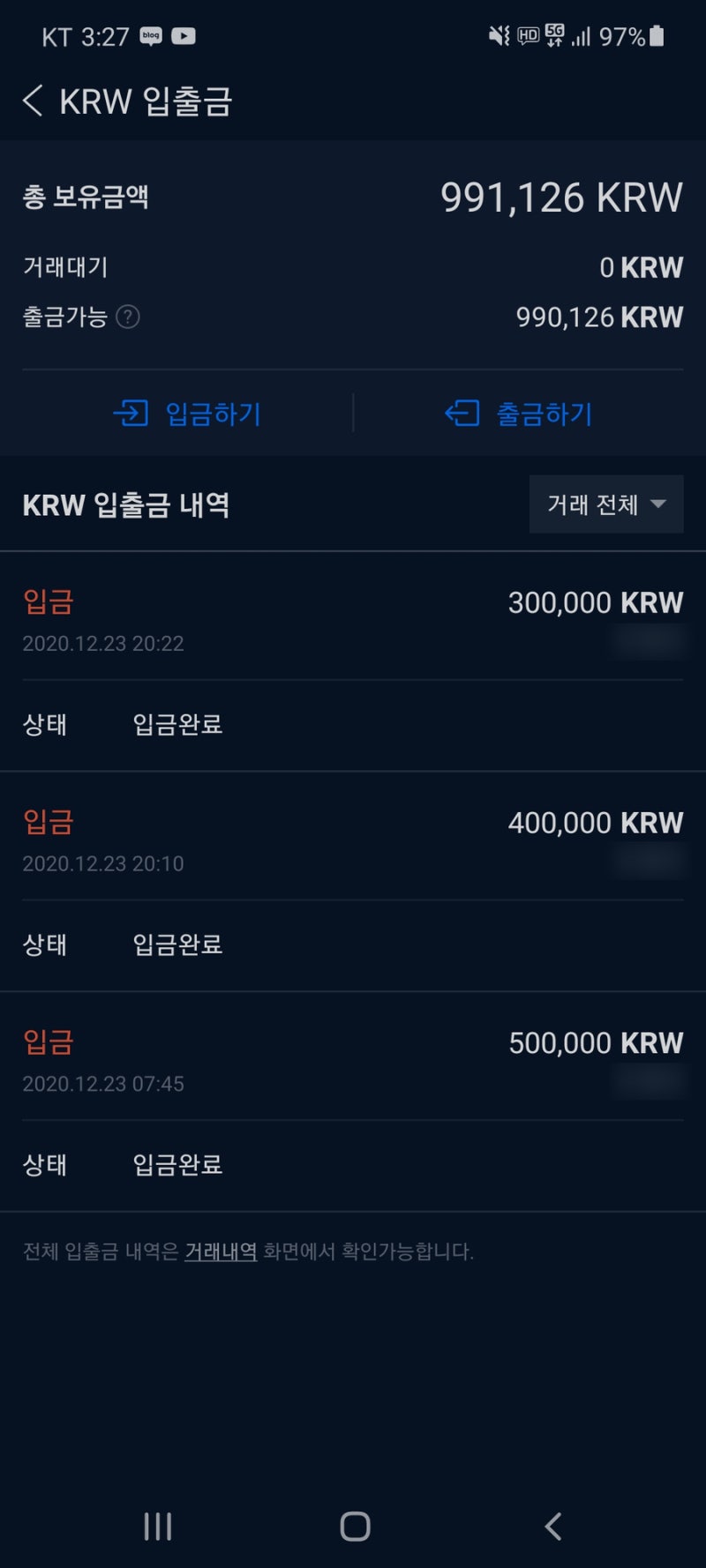Tap the recent apps button in navigation bar
Image resolution: width=706 pixels, height=1568 pixels.
(156, 1525)
